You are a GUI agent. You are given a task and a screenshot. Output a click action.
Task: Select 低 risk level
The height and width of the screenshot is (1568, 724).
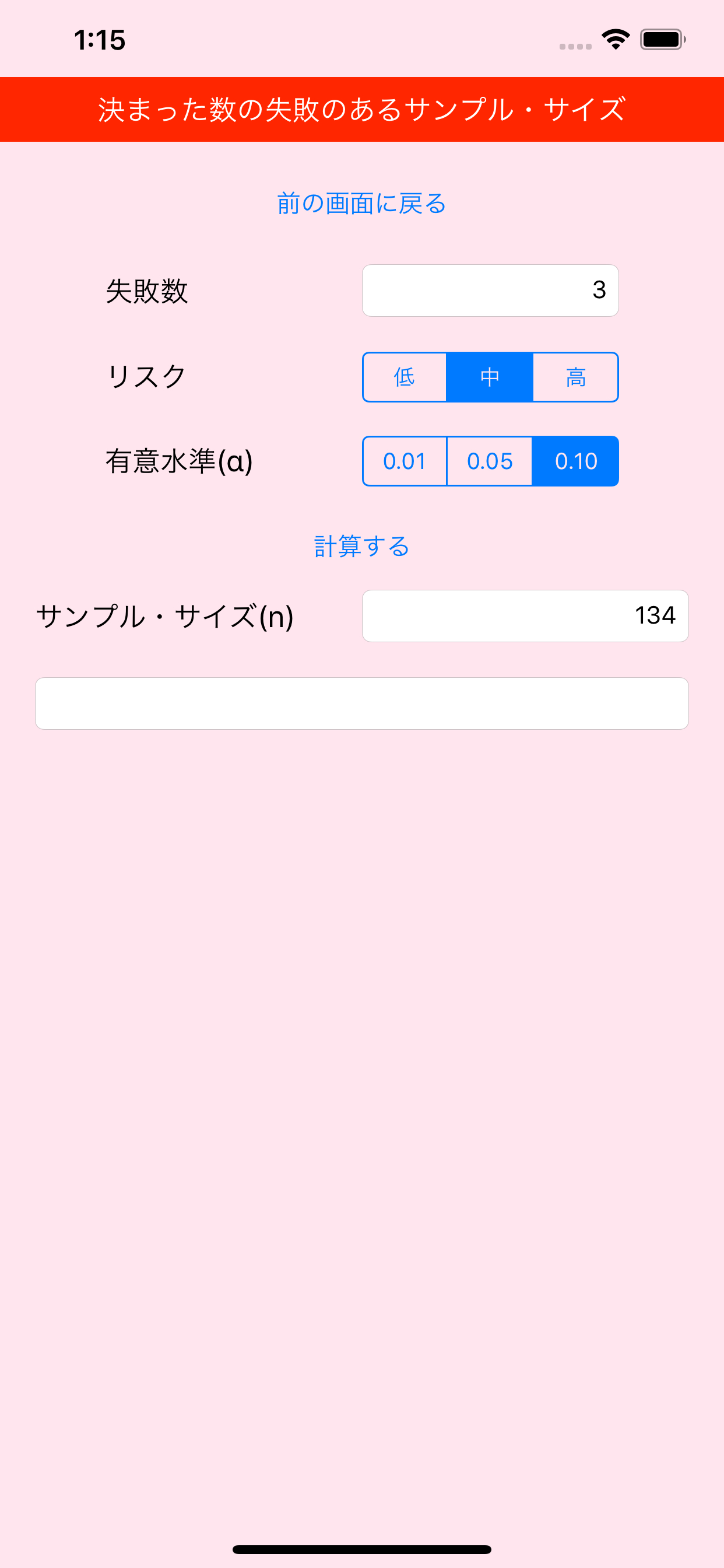(405, 377)
